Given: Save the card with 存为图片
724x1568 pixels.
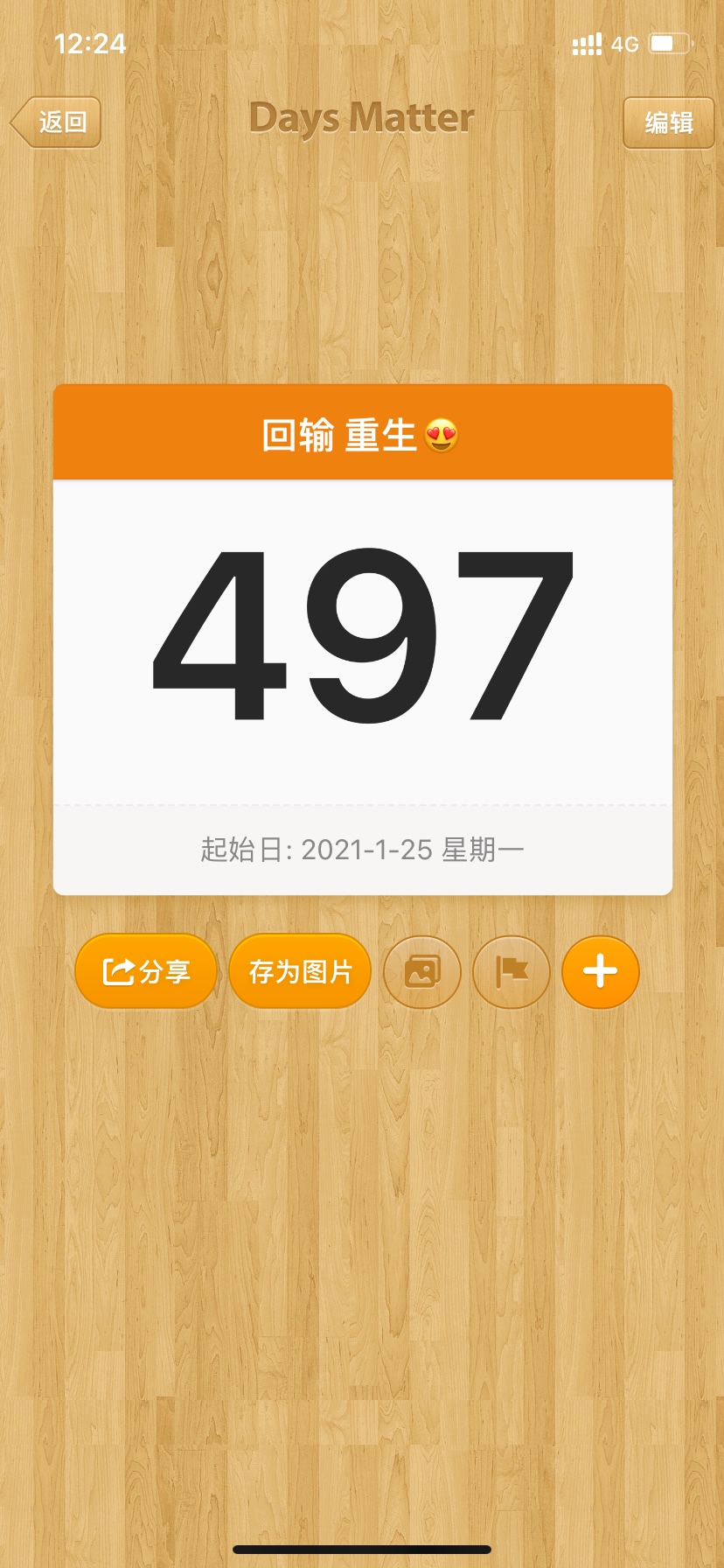Looking at the screenshot, I should click(300, 971).
